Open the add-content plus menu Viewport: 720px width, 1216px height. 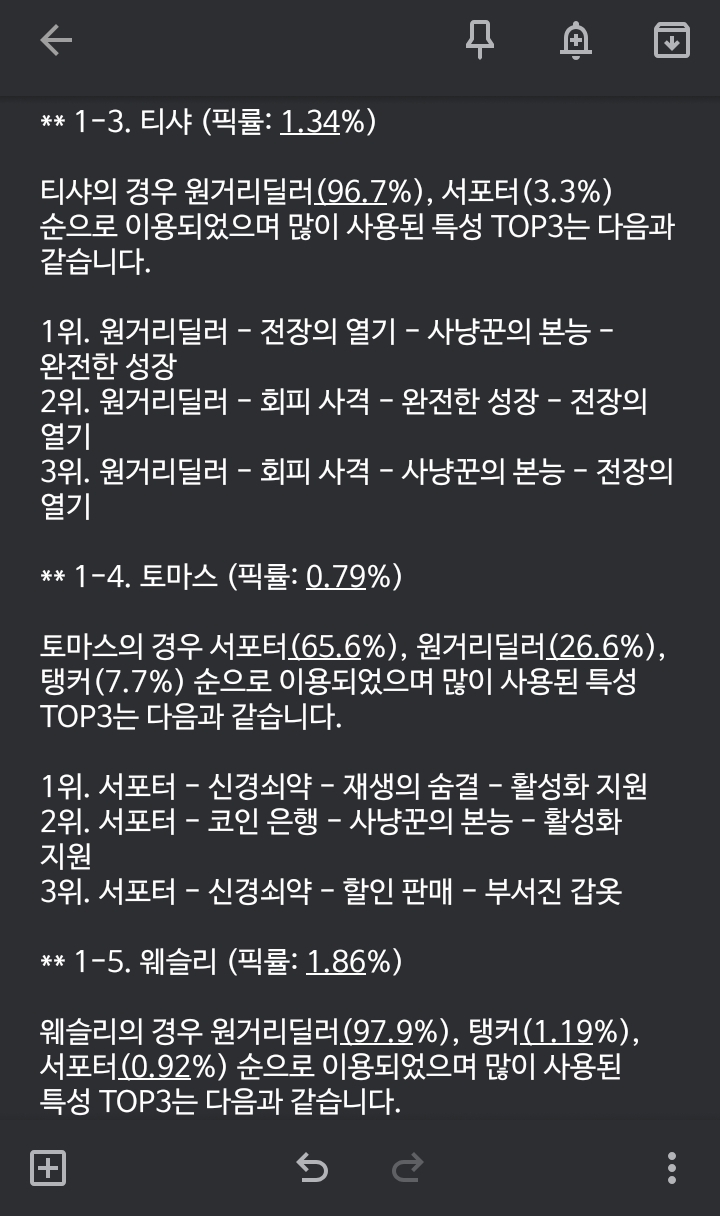click(x=48, y=1167)
